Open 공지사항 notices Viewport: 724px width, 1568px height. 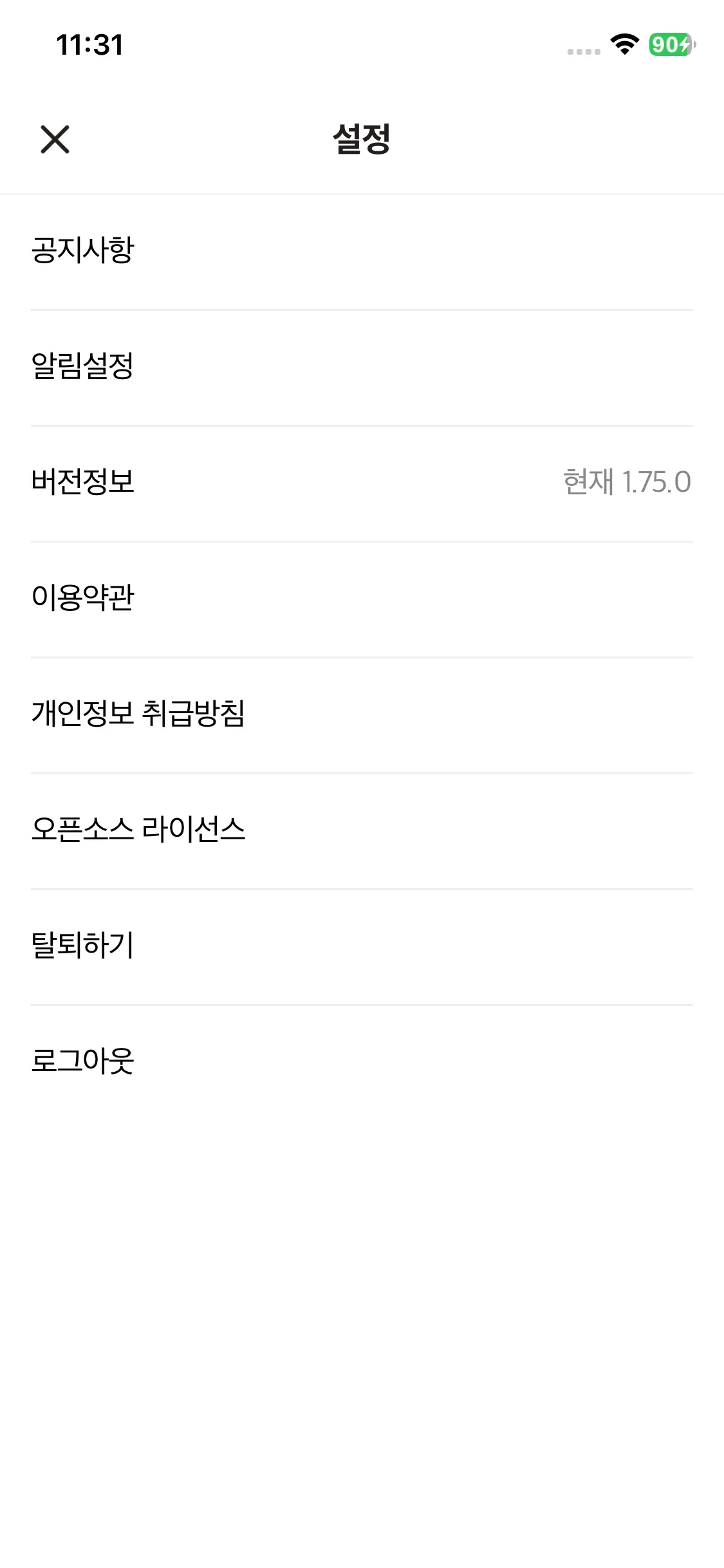point(83,251)
